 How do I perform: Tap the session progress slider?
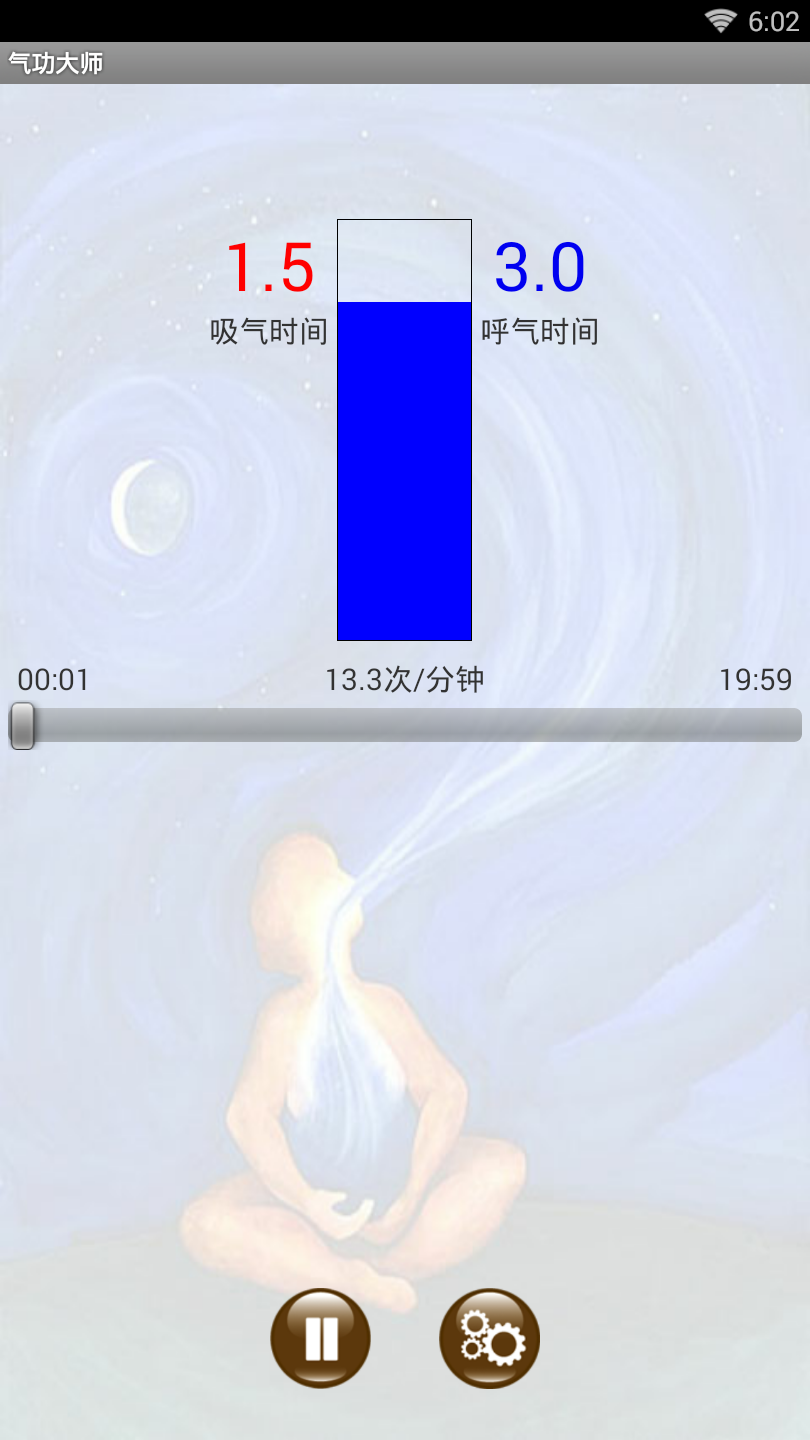coord(405,725)
